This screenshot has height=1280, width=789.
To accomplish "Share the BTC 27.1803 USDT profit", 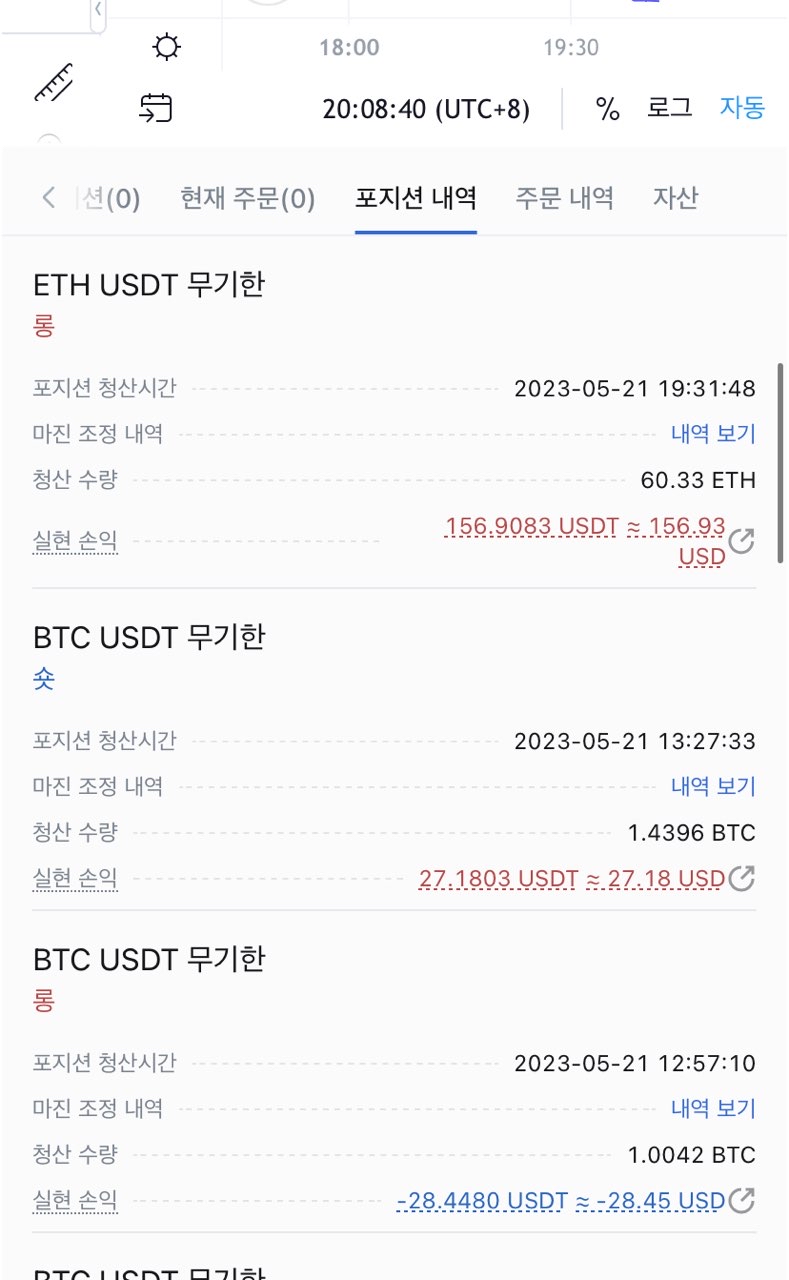I will tap(741, 879).
